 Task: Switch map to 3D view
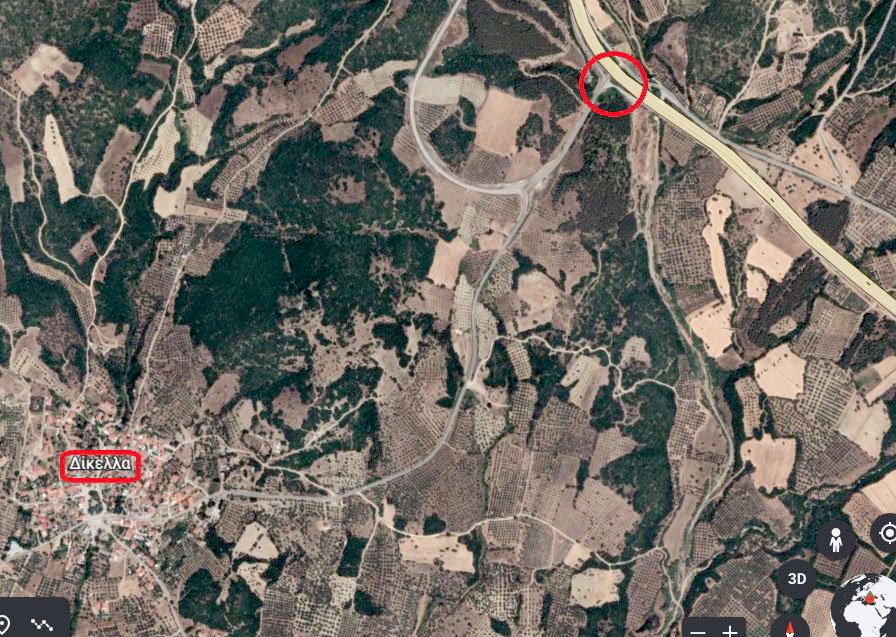798,578
